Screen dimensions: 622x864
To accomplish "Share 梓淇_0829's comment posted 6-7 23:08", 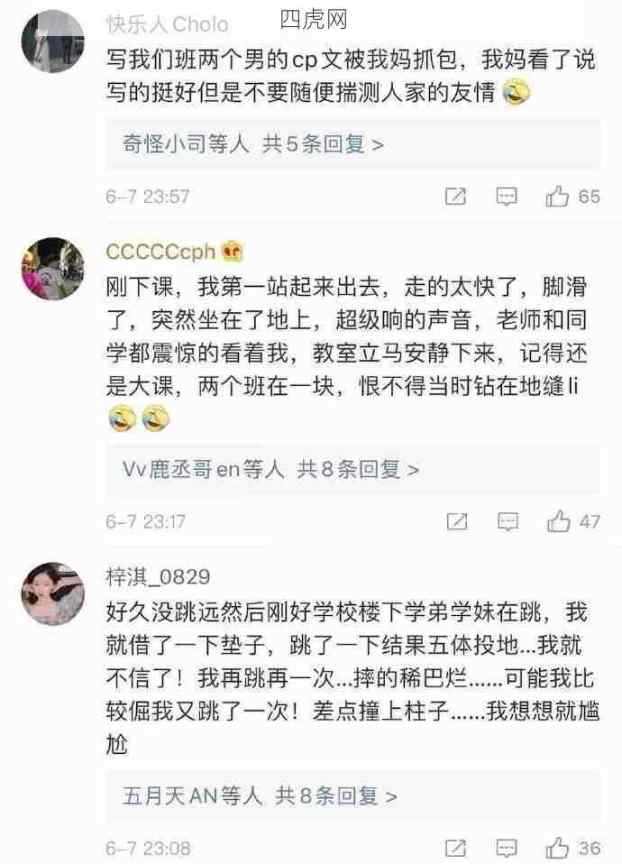I will 456,848.
